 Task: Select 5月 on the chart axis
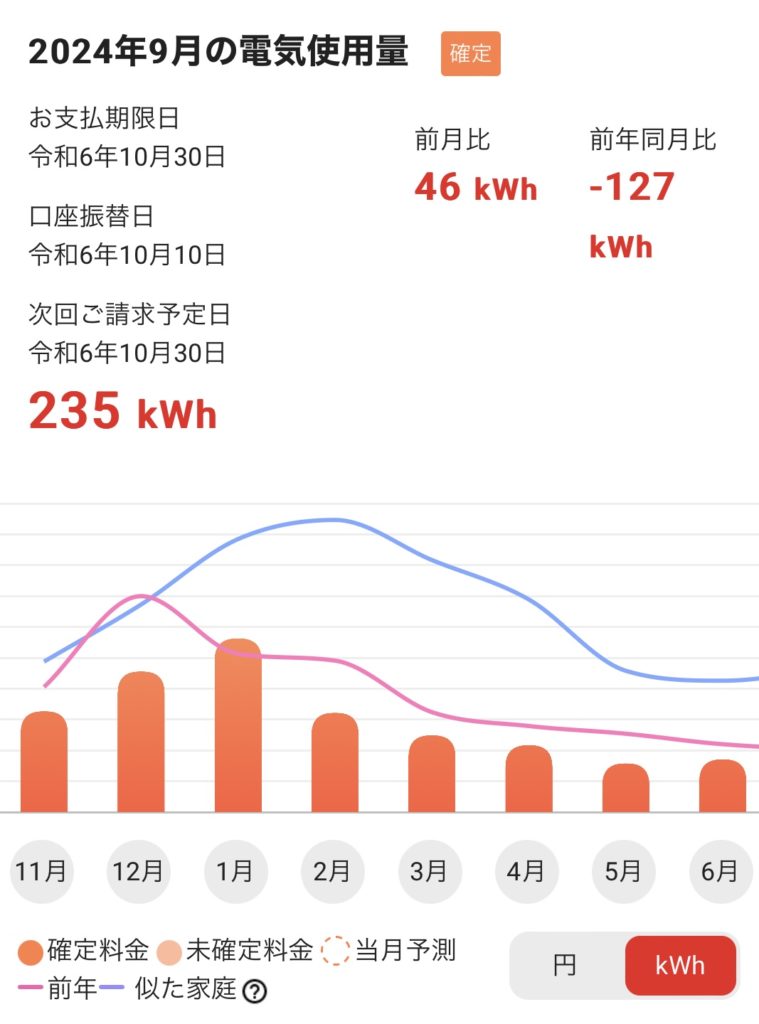[623, 872]
